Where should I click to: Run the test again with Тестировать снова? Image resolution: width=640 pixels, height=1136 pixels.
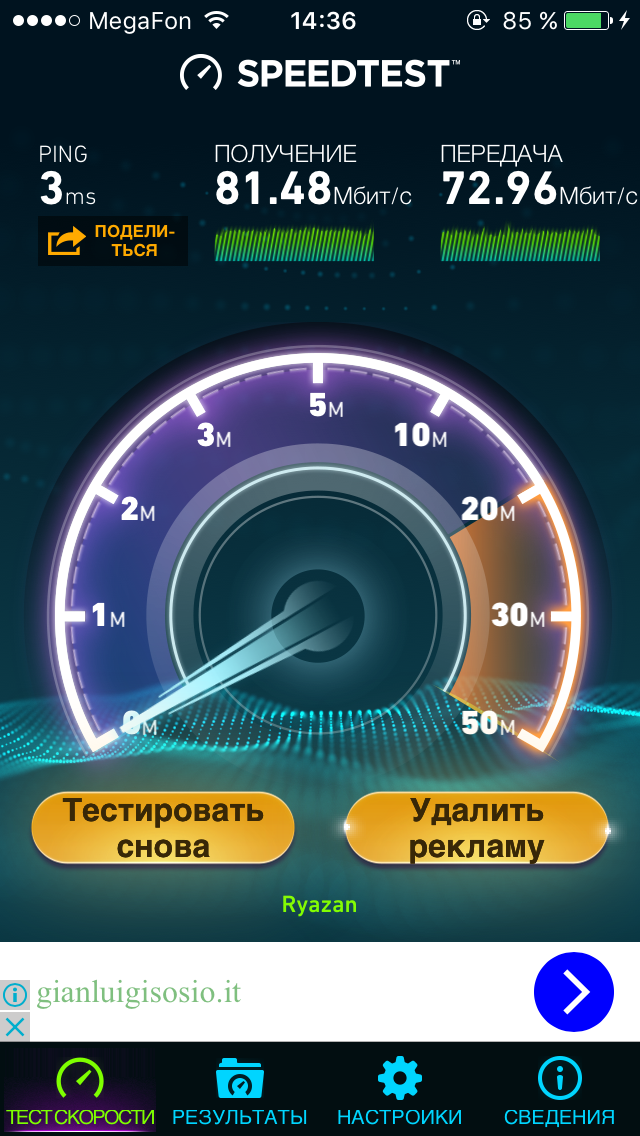pyautogui.click(x=163, y=828)
